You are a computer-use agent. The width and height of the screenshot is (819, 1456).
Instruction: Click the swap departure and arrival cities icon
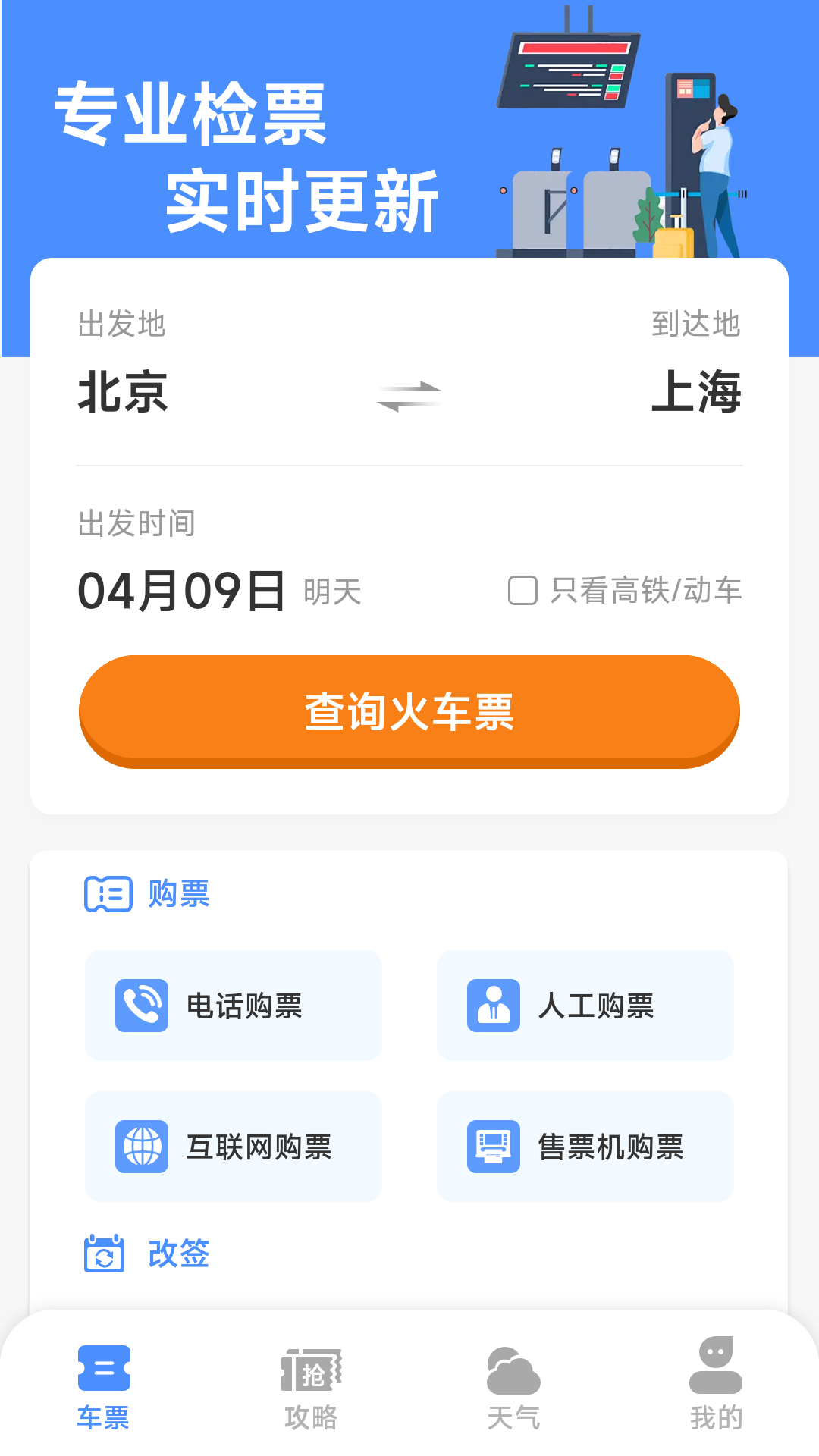(409, 394)
